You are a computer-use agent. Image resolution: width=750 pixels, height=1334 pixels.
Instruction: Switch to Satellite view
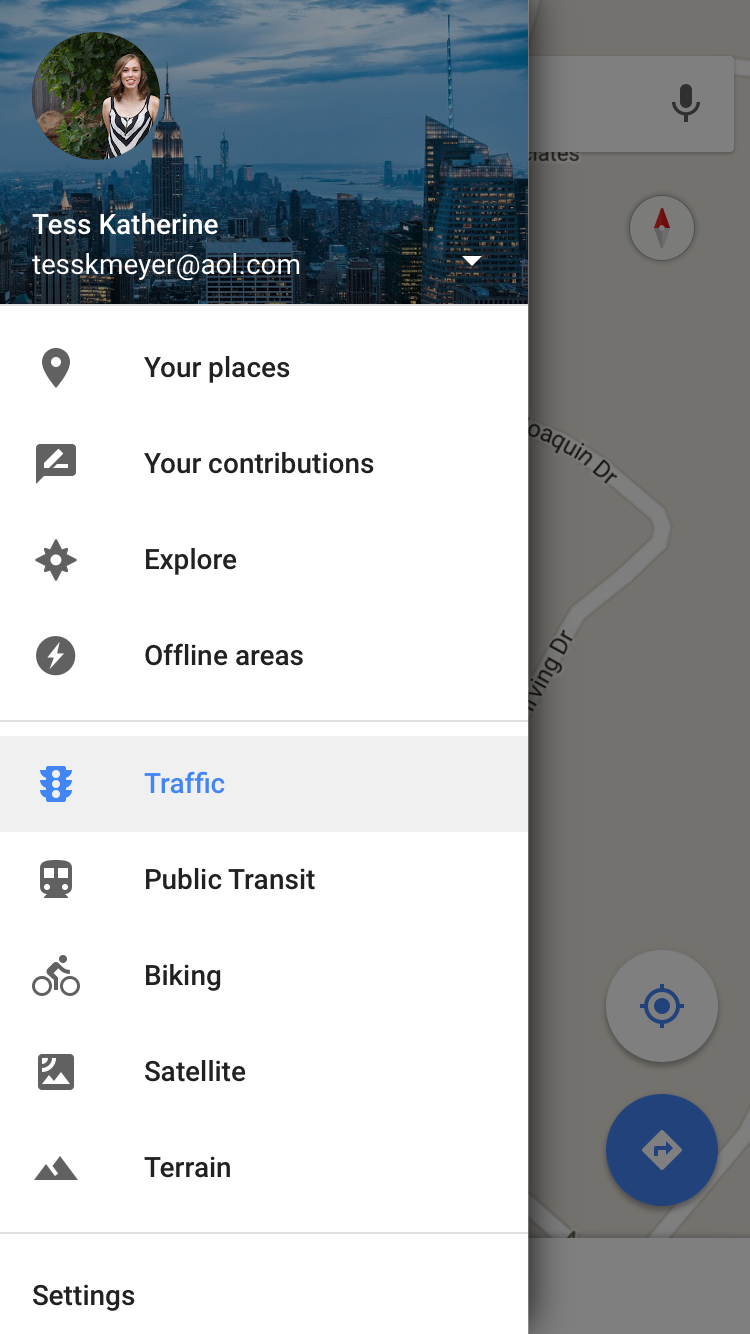click(x=195, y=1072)
